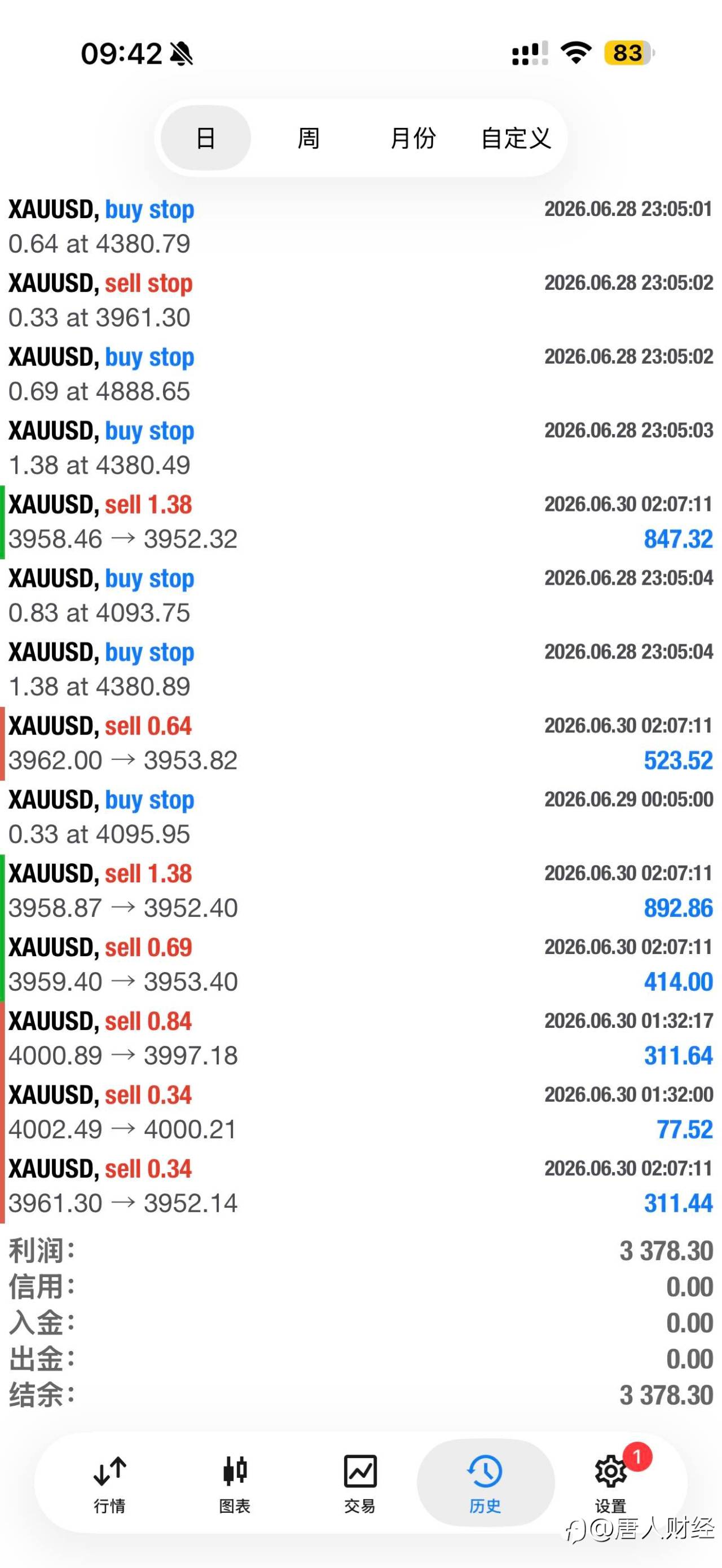
Task: View the buy stop order at 4093.75
Action: (361, 596)
